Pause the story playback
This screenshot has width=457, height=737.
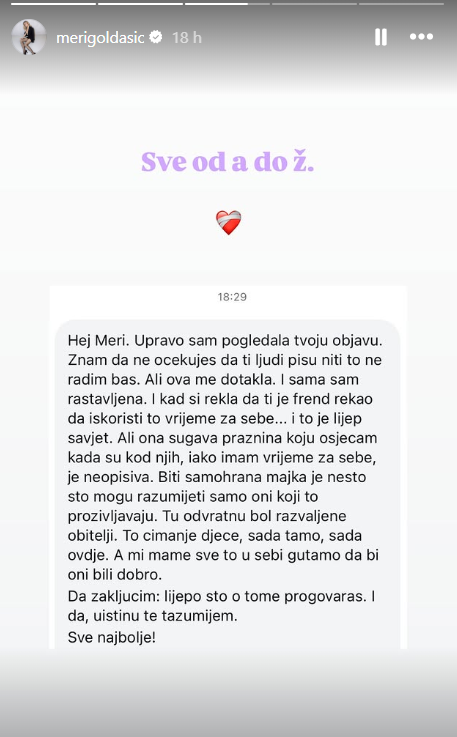click(x=381, y=37)
